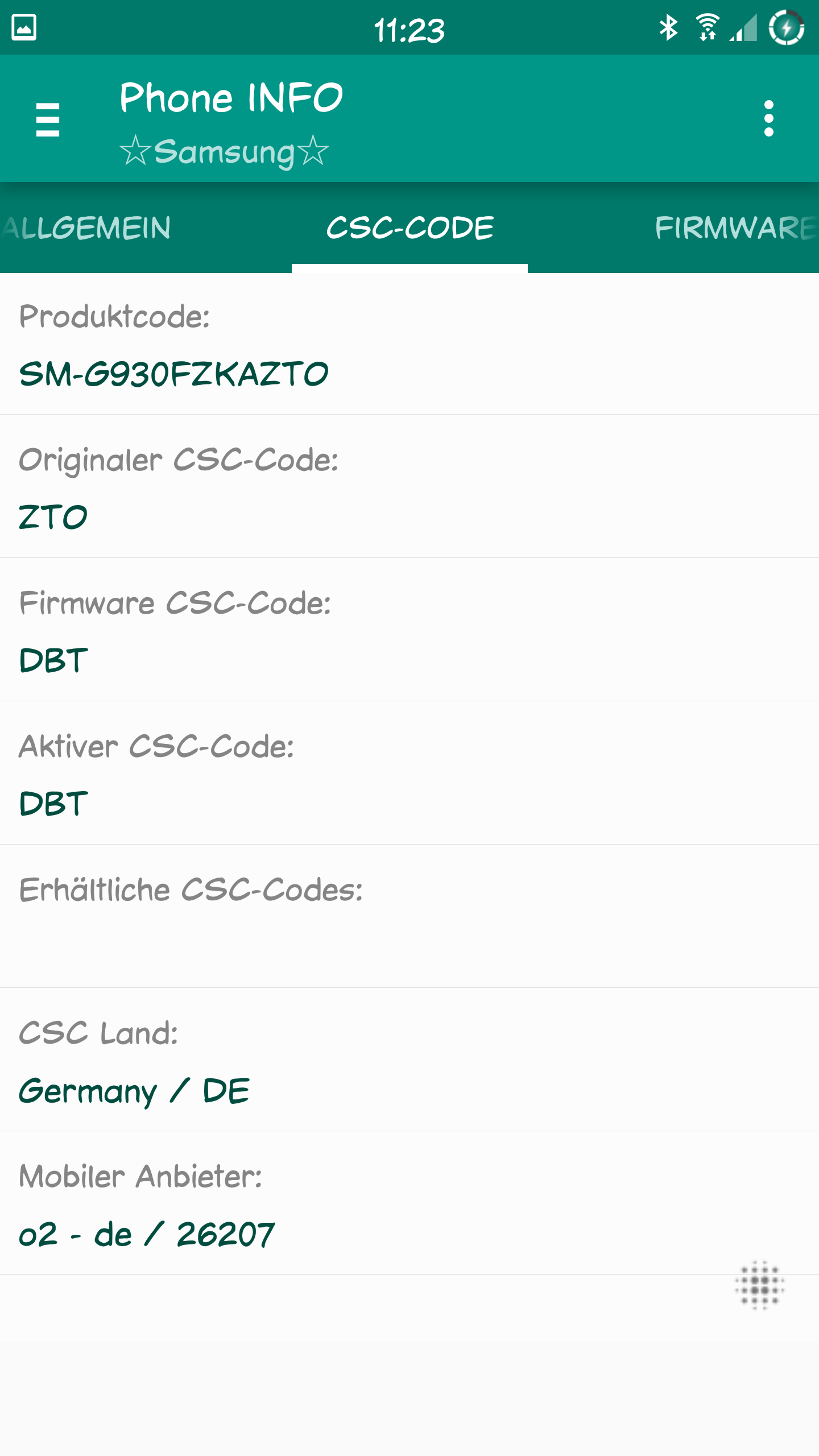Select the CSC-Code tab

click(x=409, y=228)
